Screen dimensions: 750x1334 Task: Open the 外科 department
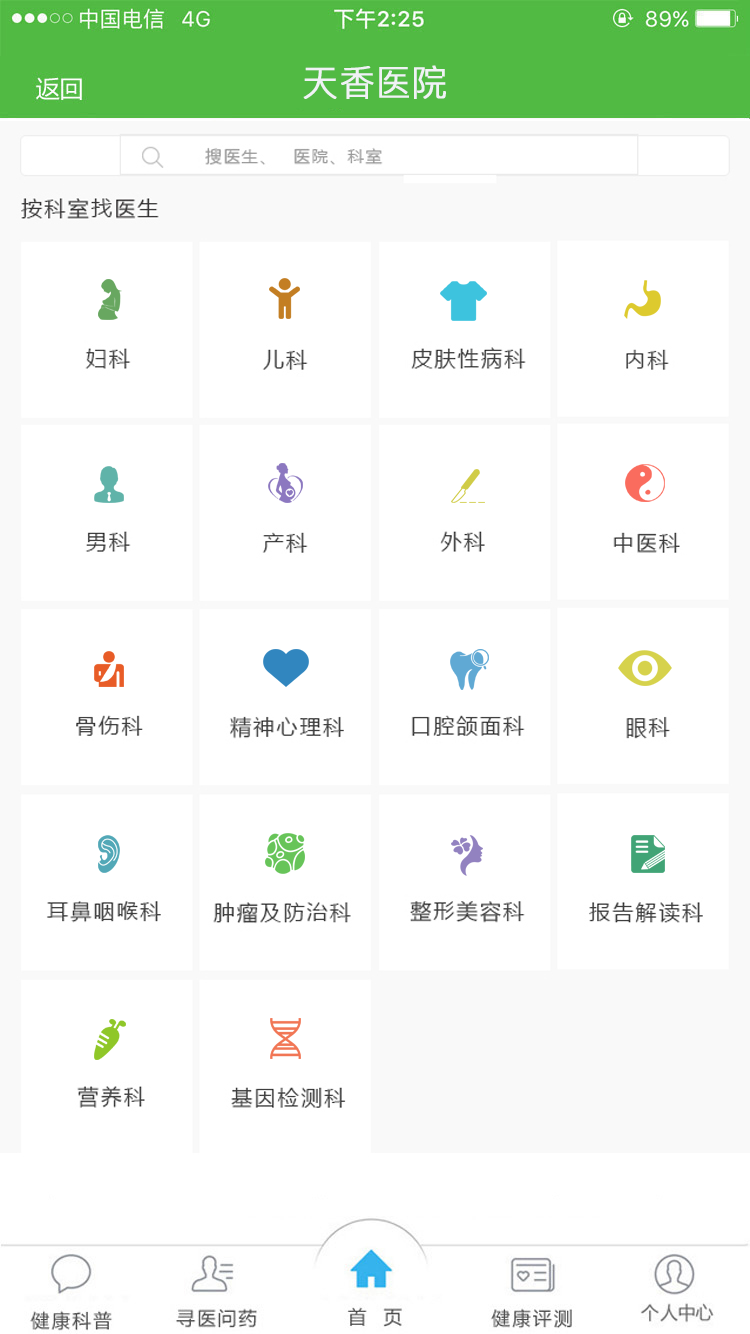tap(464, 512)
